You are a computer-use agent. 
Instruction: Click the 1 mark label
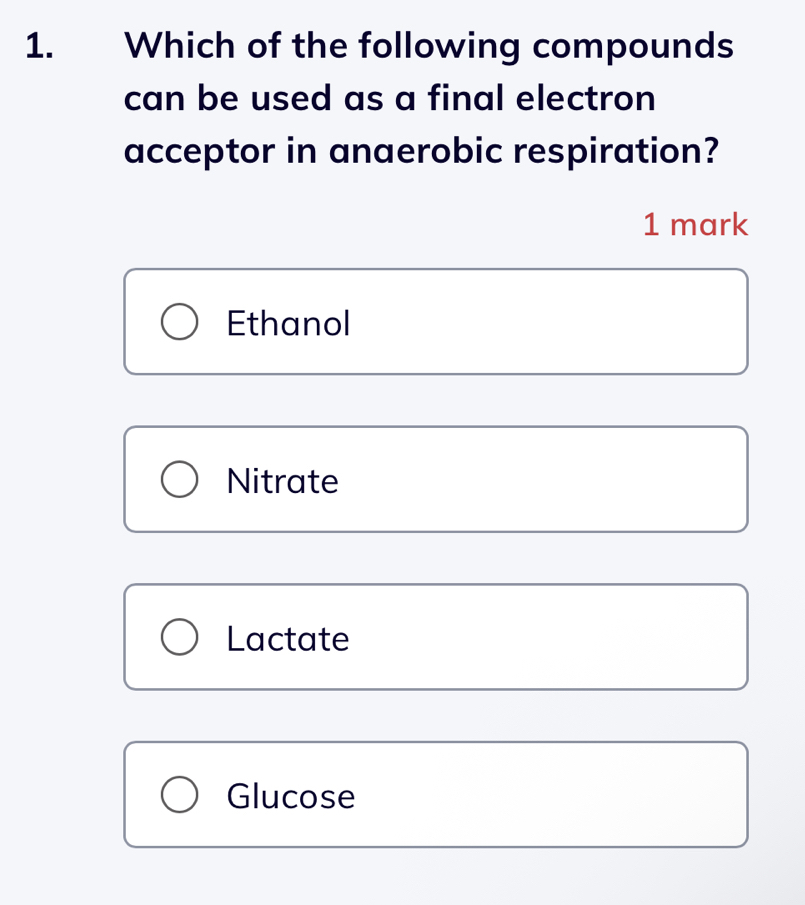(x=694, y=225)
